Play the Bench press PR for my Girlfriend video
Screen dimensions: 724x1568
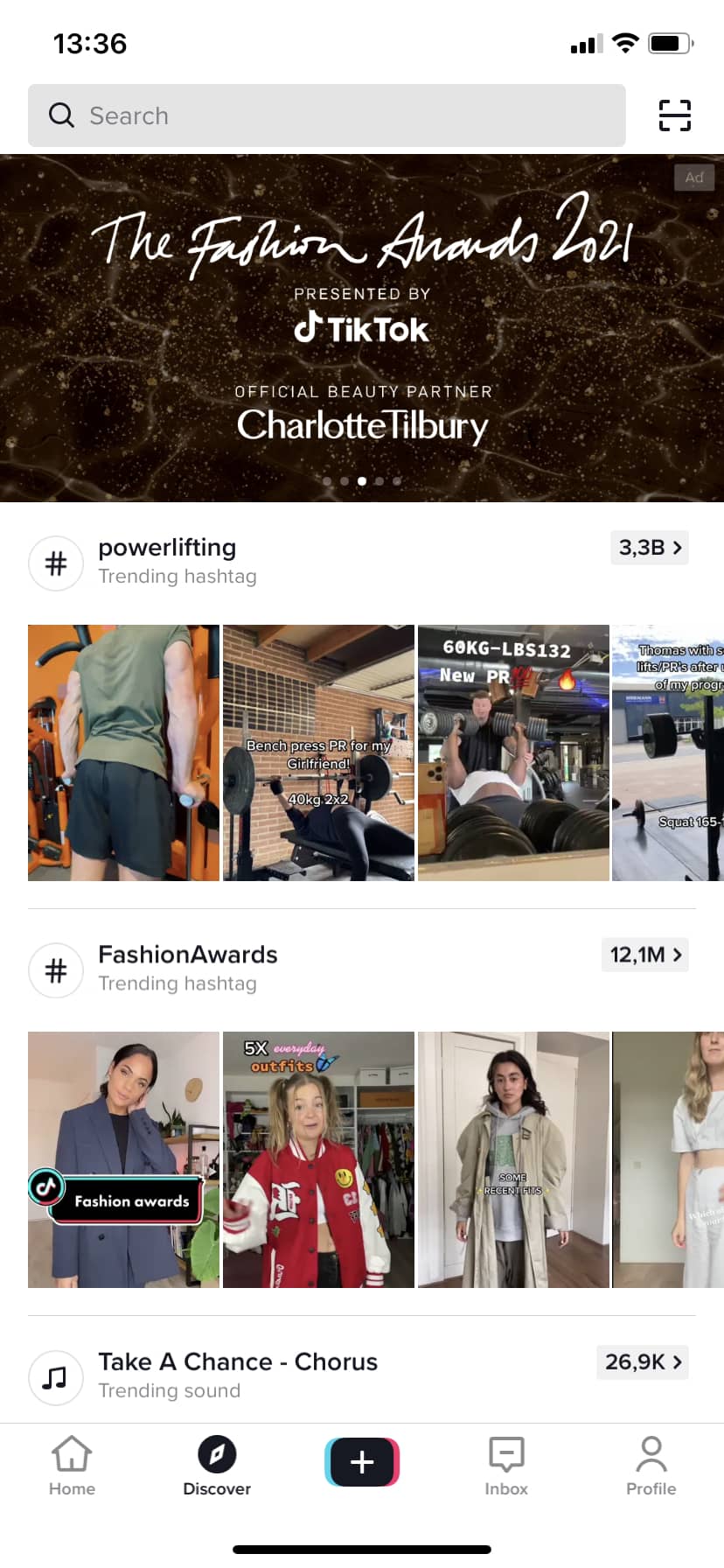pyautogui.click(x=318, y=752)
